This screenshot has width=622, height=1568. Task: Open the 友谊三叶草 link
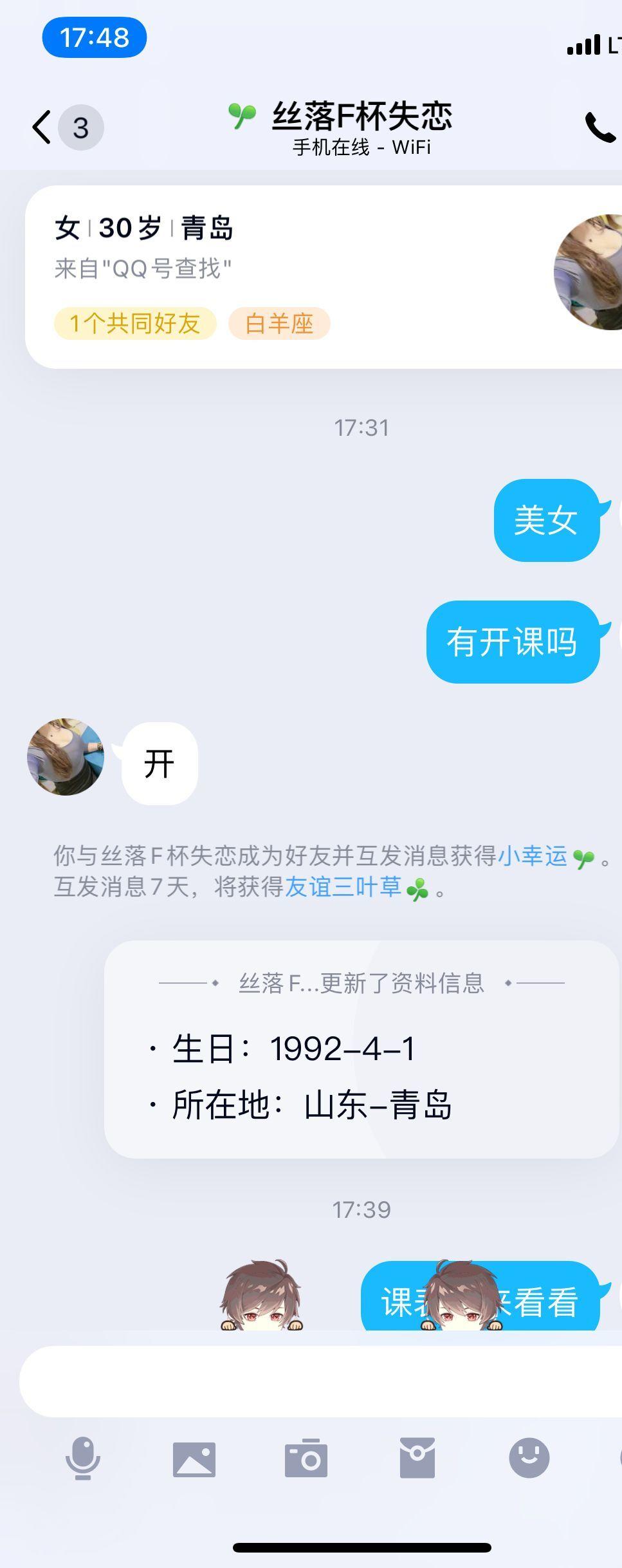(x=343, y=887)
